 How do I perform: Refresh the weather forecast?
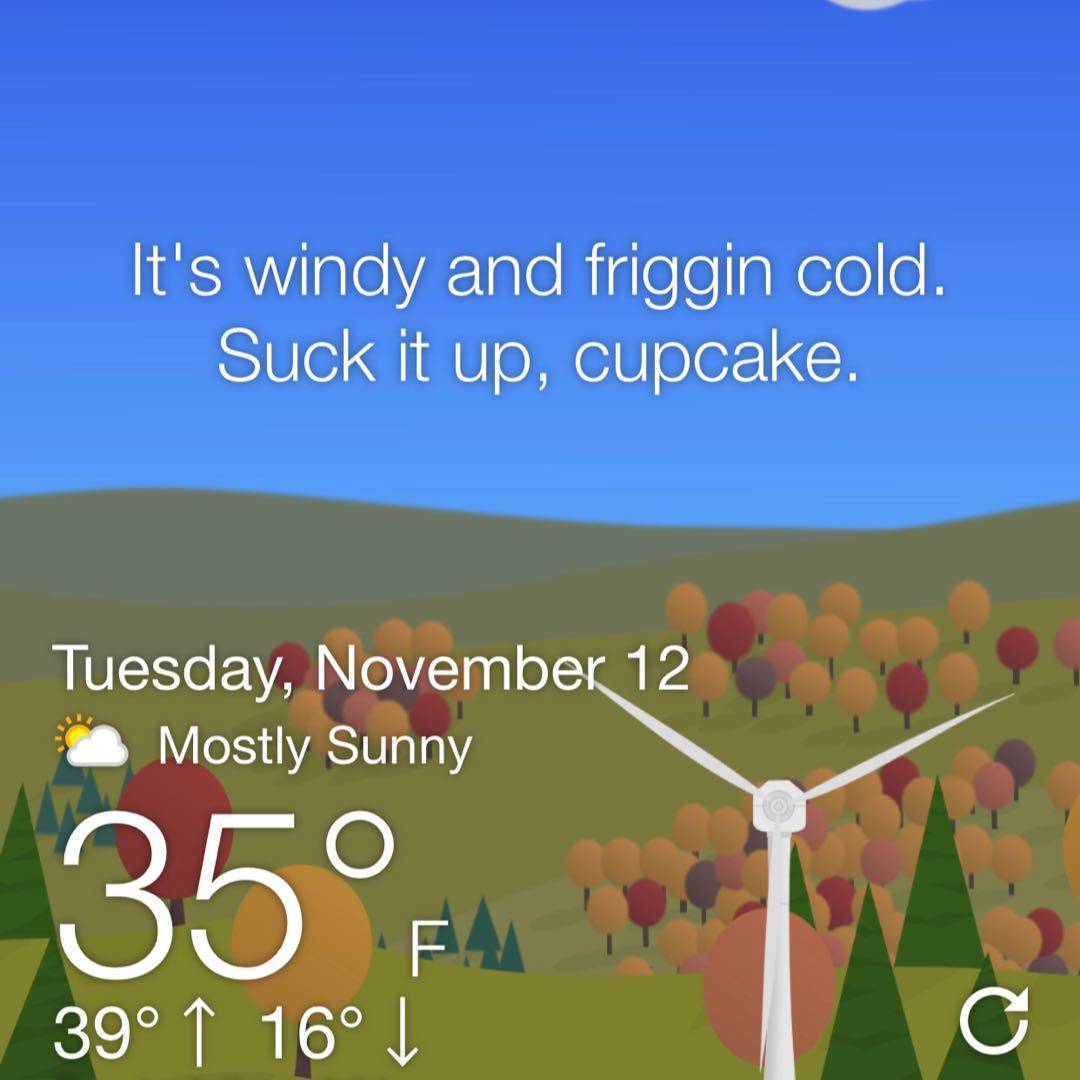[993, 1021]
